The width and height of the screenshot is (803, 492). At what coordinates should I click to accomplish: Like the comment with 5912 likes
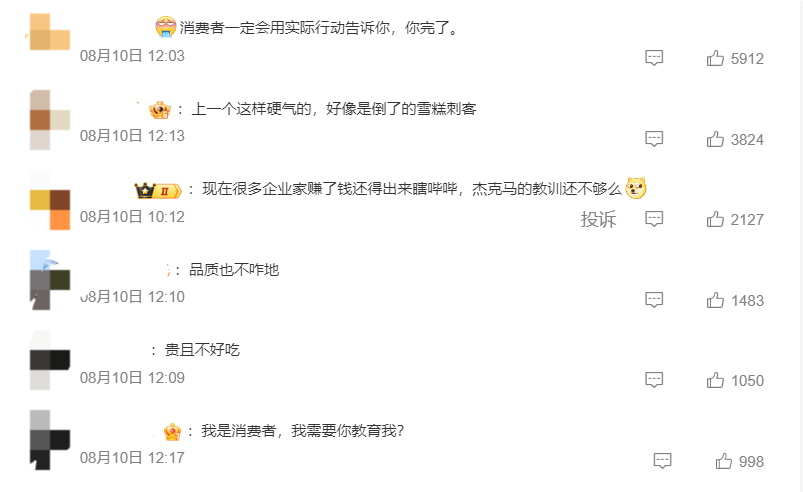point(715,59)
